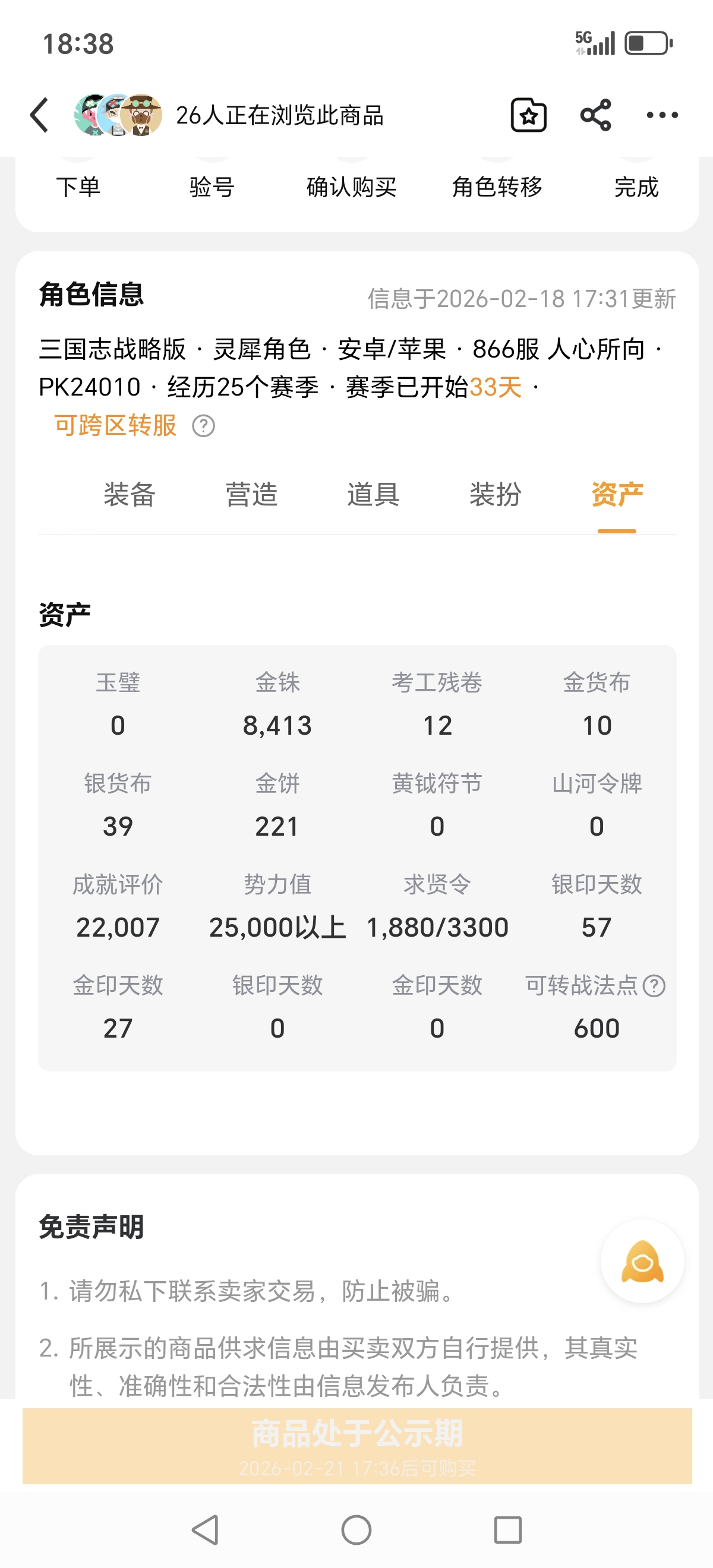Viewport: 713px width, 1568px height.
Task: Open the floating customer service assistant
Action: [x=642, y=1260]
